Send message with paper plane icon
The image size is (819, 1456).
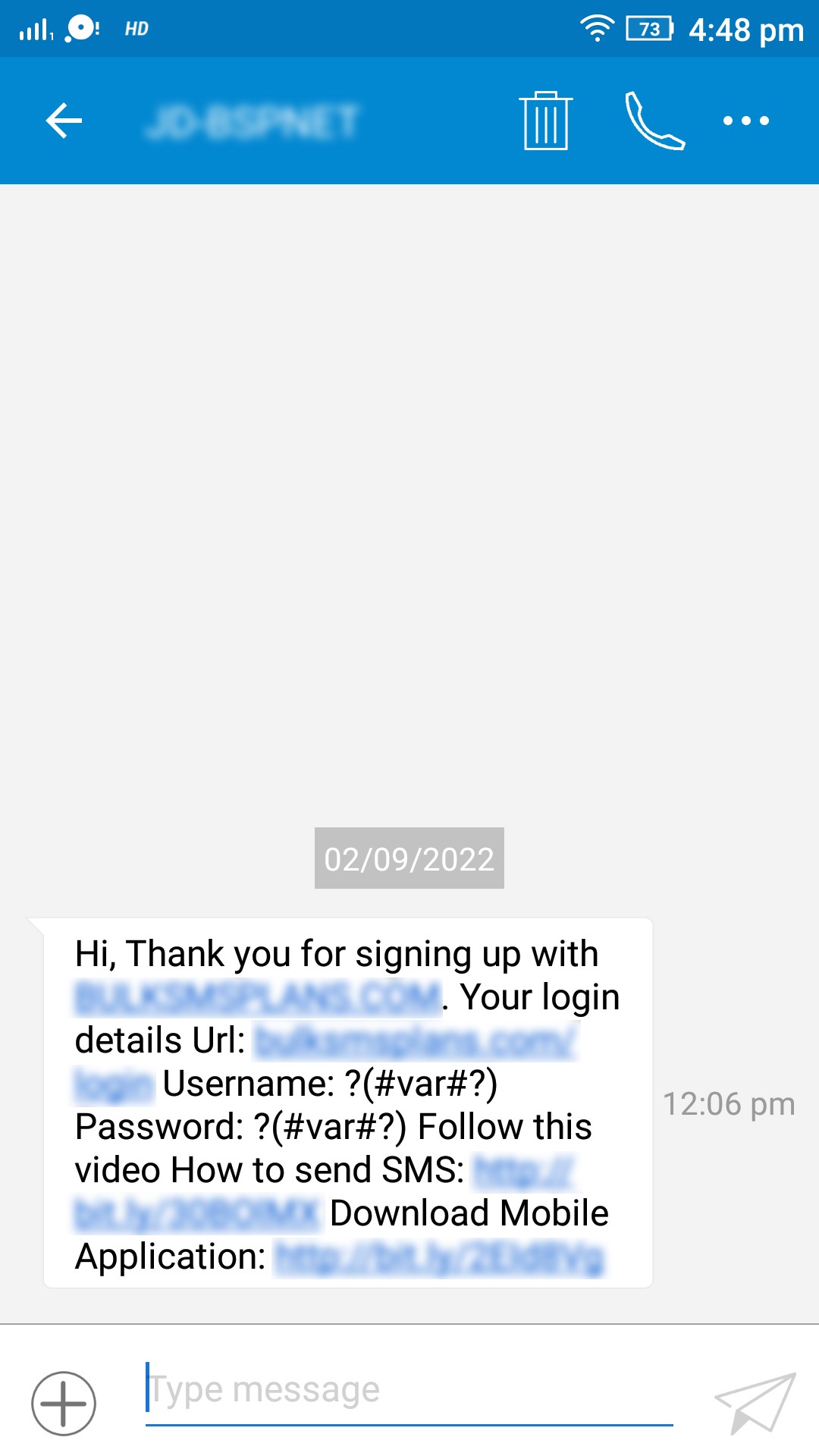coord(755,1403)
